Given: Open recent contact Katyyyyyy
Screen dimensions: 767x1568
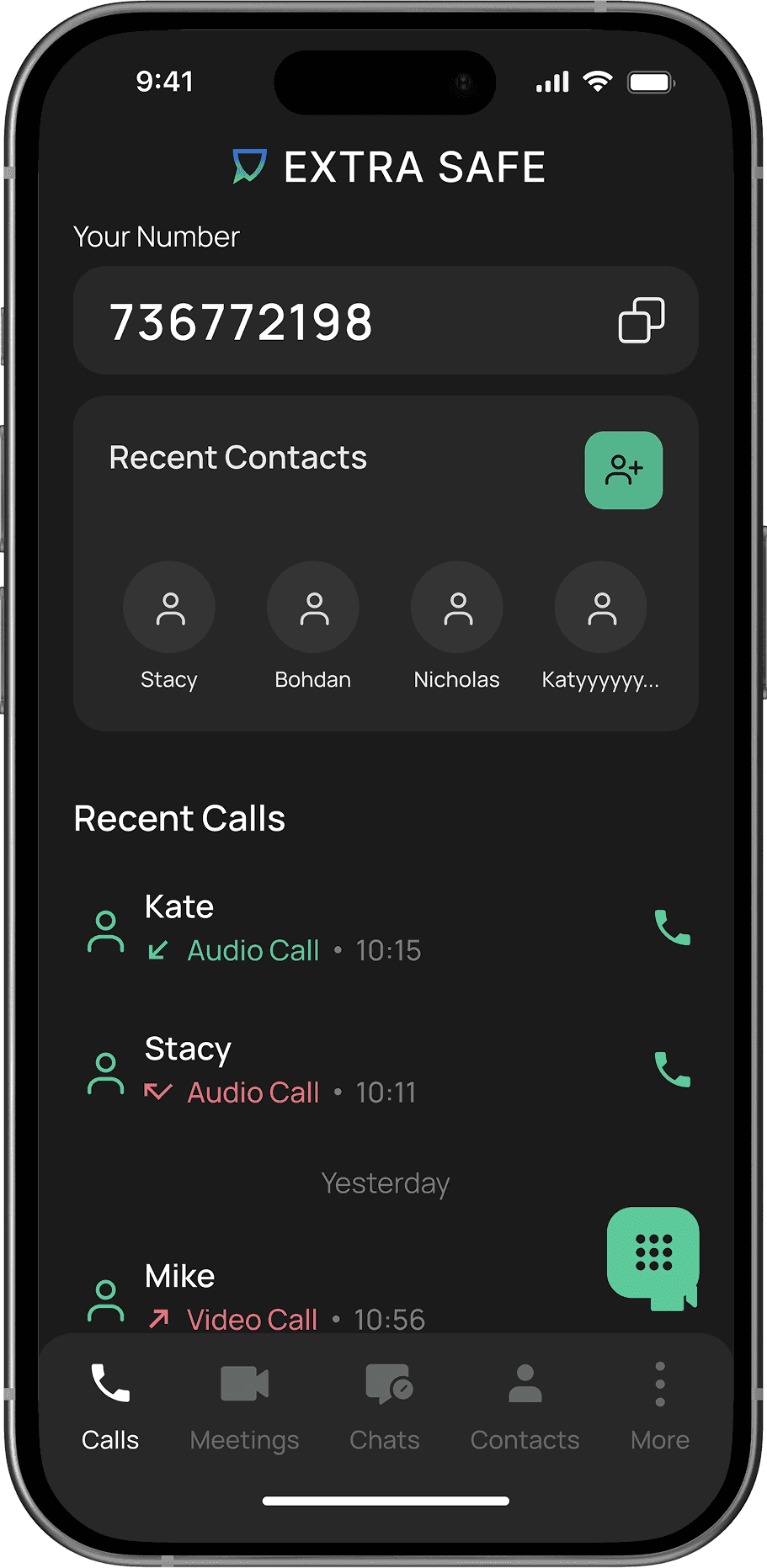Looking at the screenshot, I should click(600, 608).
